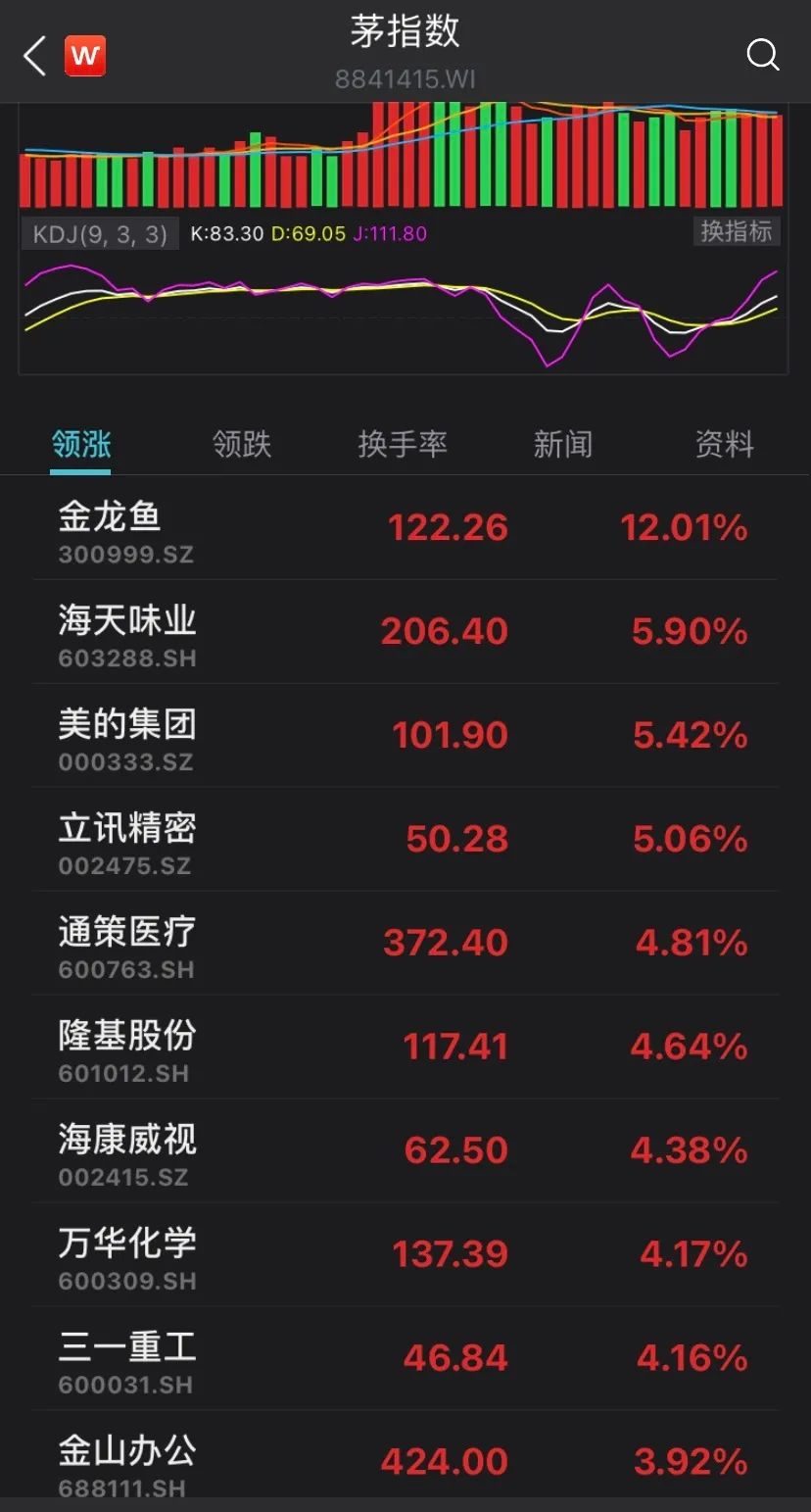The width and height of the screenshot is (811, 1512).
Task: Open the 海天味业 stock row
Action: [x=405, y=632]
